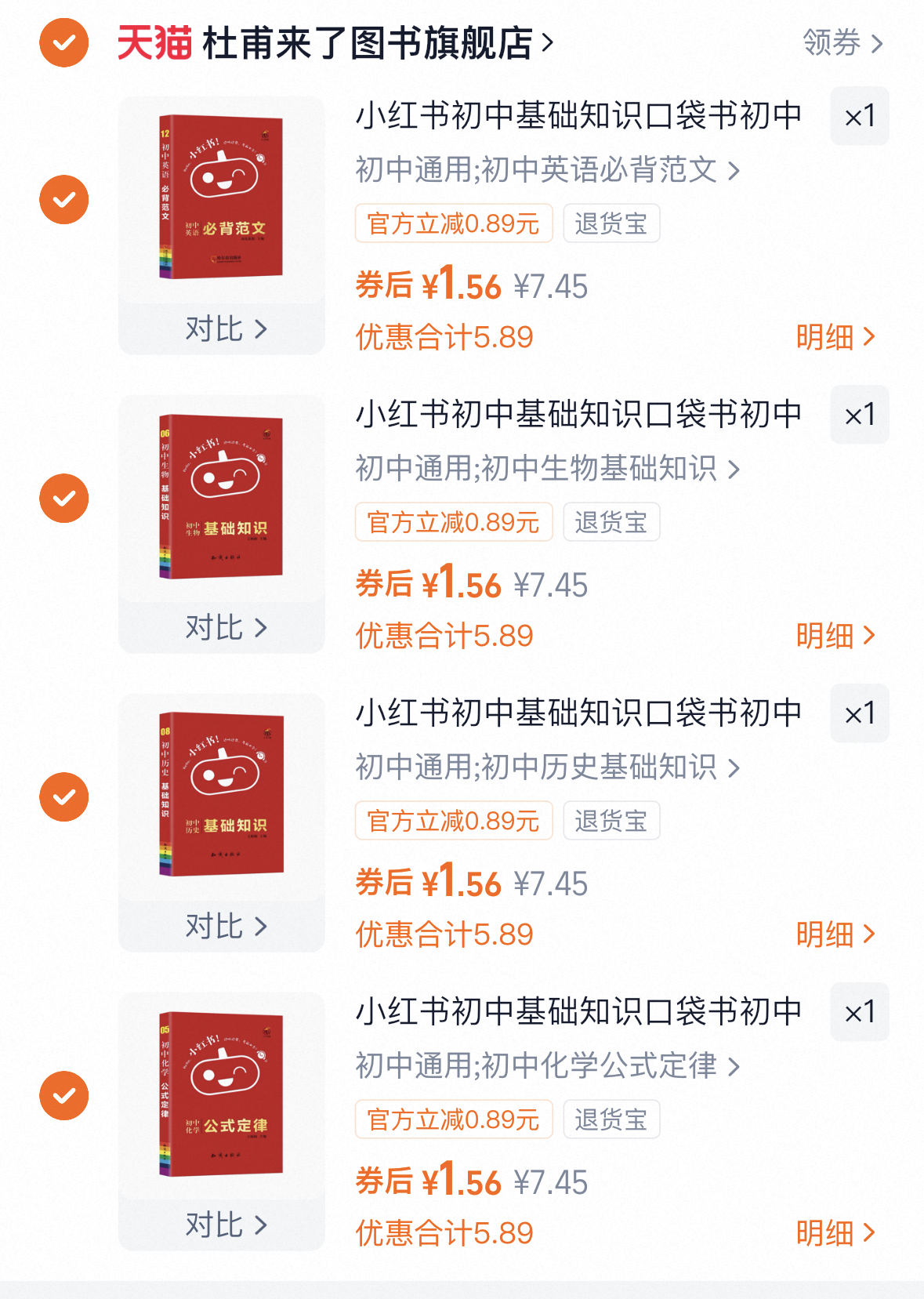The height and width of the screenshot is (1299, 924).
Task: Compare the 初中历史基础知识 book via 对比
Action: [225, 927]
